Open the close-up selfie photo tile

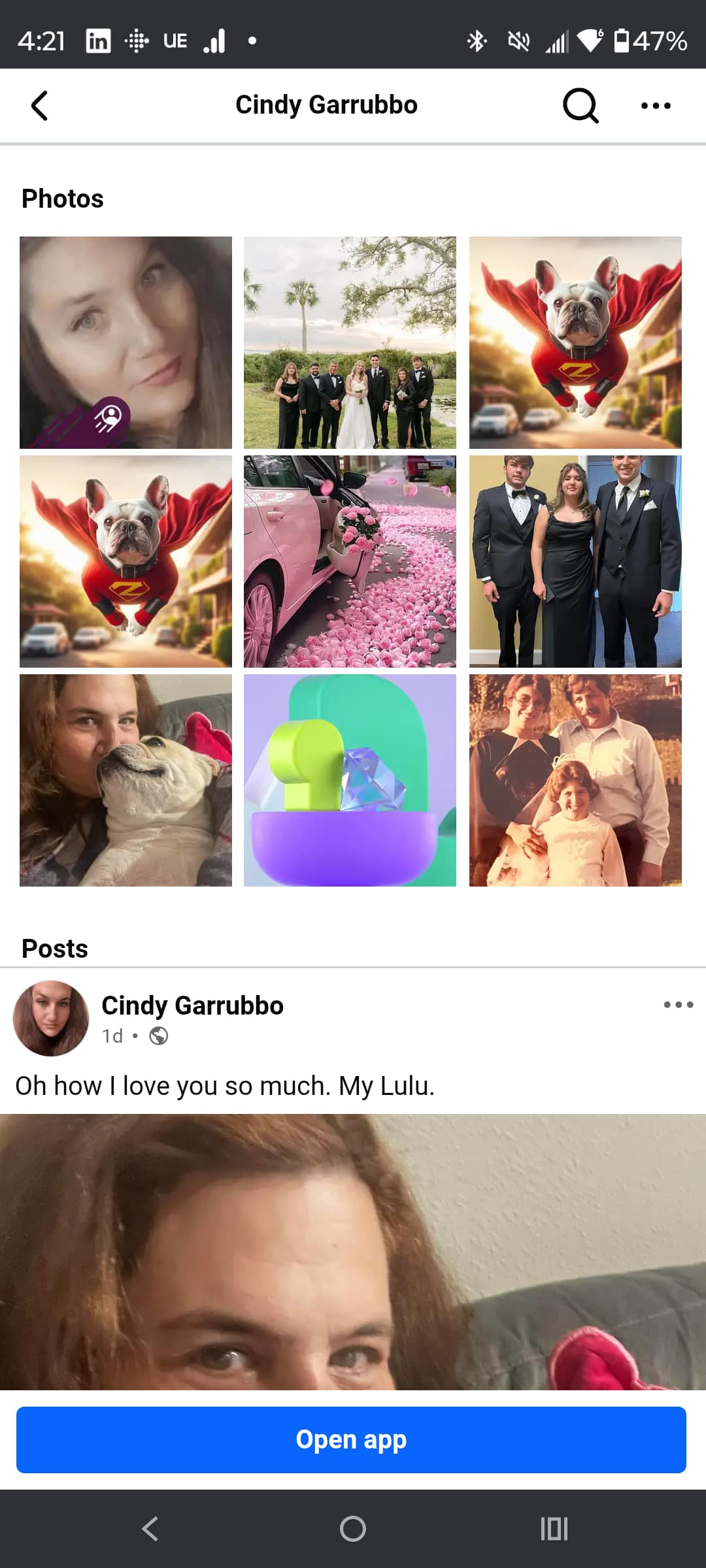[x=126, y=342]
